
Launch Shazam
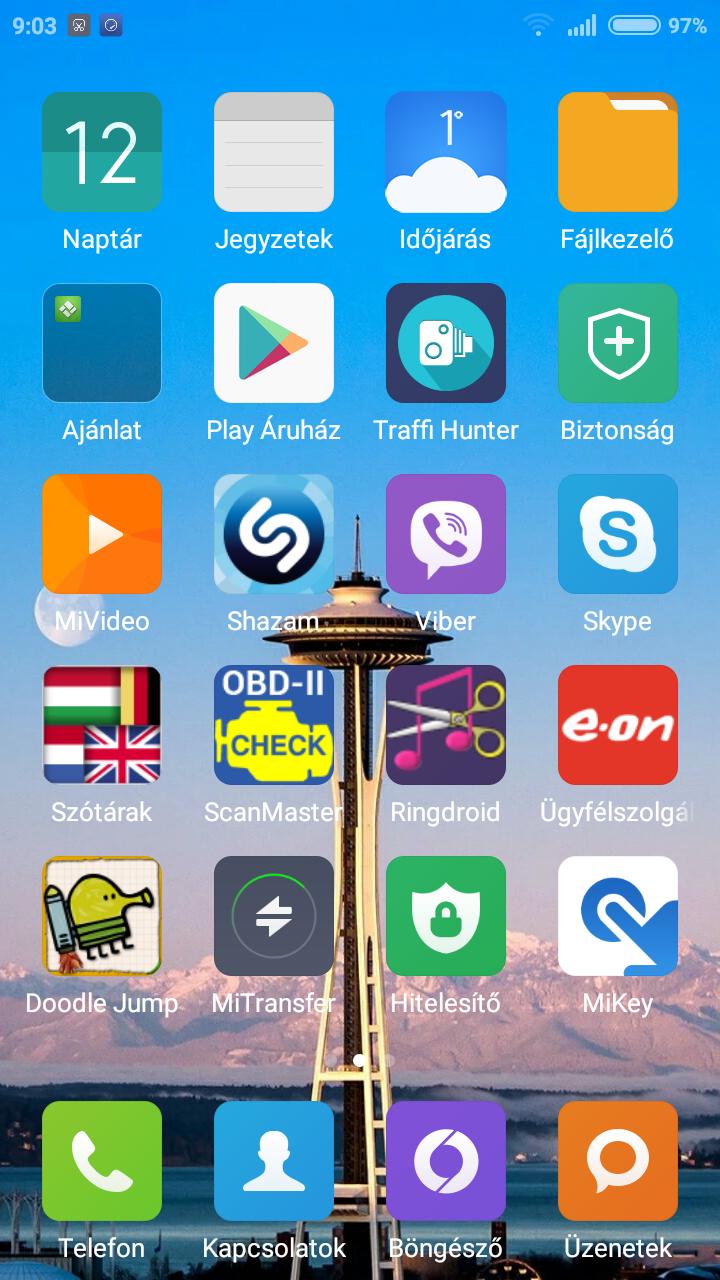coord(274,534)
